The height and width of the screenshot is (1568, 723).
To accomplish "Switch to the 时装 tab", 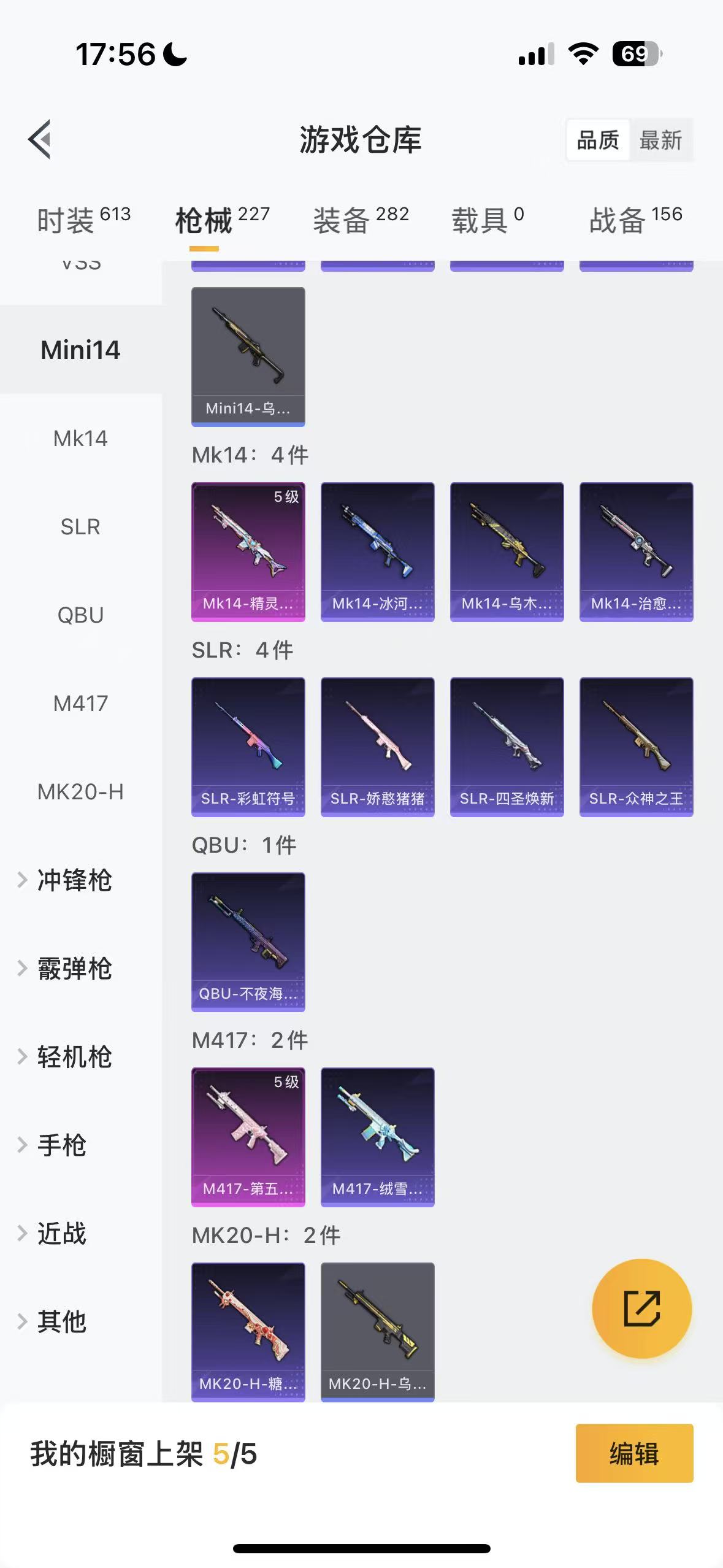I will point(83,220).
